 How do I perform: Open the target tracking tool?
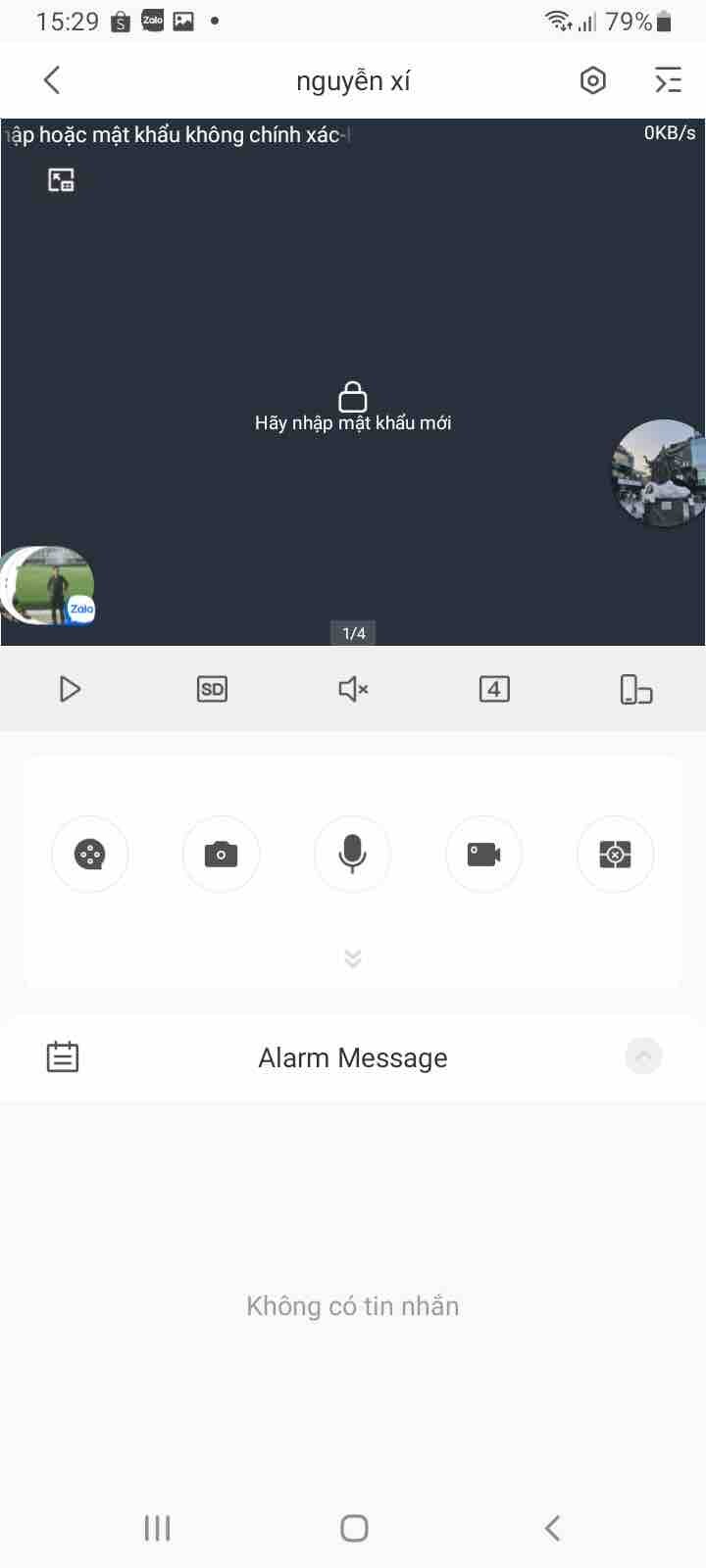(615, 855)
